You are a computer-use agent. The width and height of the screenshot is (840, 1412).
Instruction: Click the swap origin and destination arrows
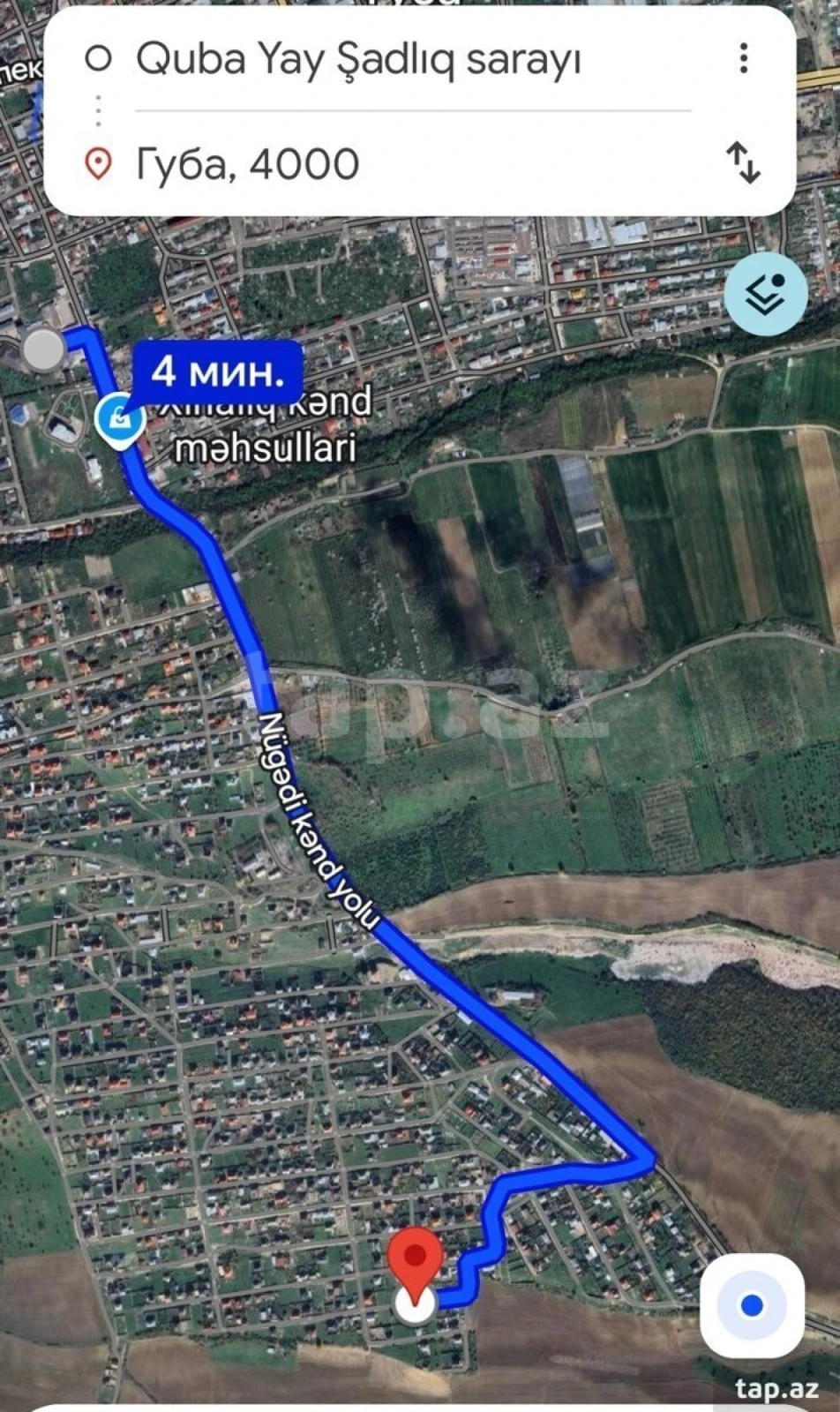tap(744, 162)
